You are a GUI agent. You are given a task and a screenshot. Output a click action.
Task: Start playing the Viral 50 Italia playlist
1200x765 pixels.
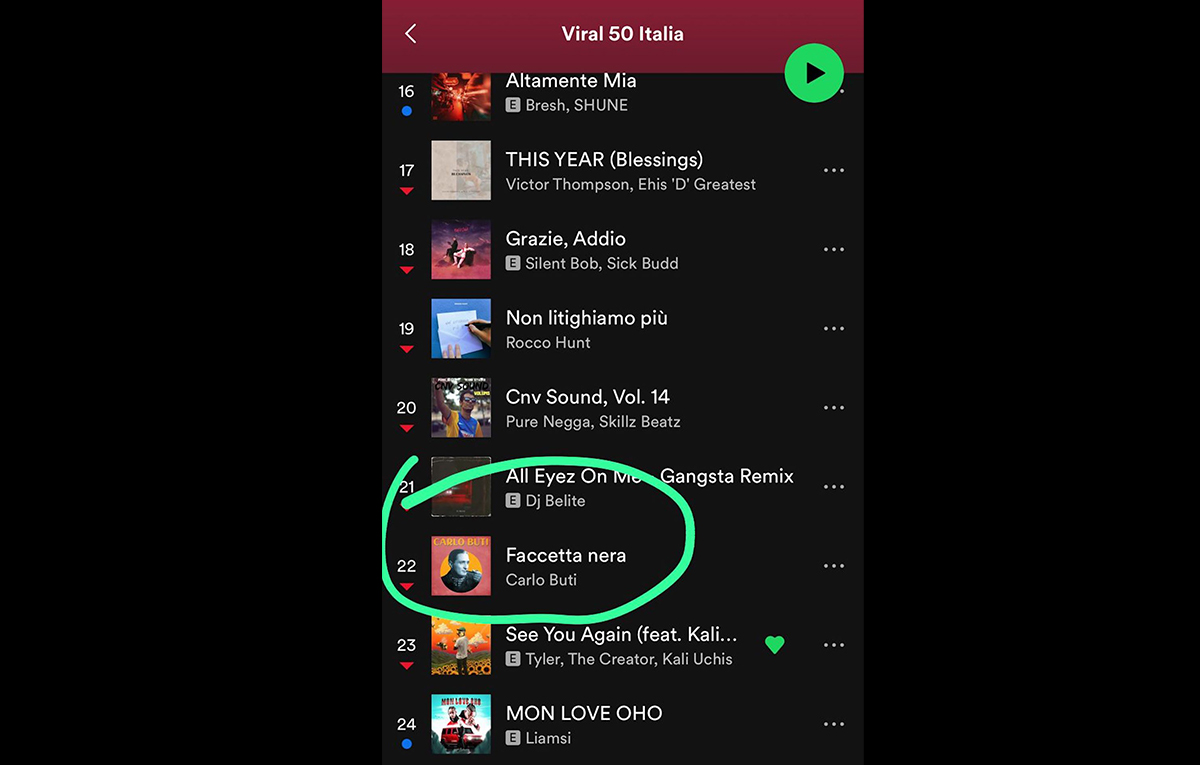click(x=814, y=73)
